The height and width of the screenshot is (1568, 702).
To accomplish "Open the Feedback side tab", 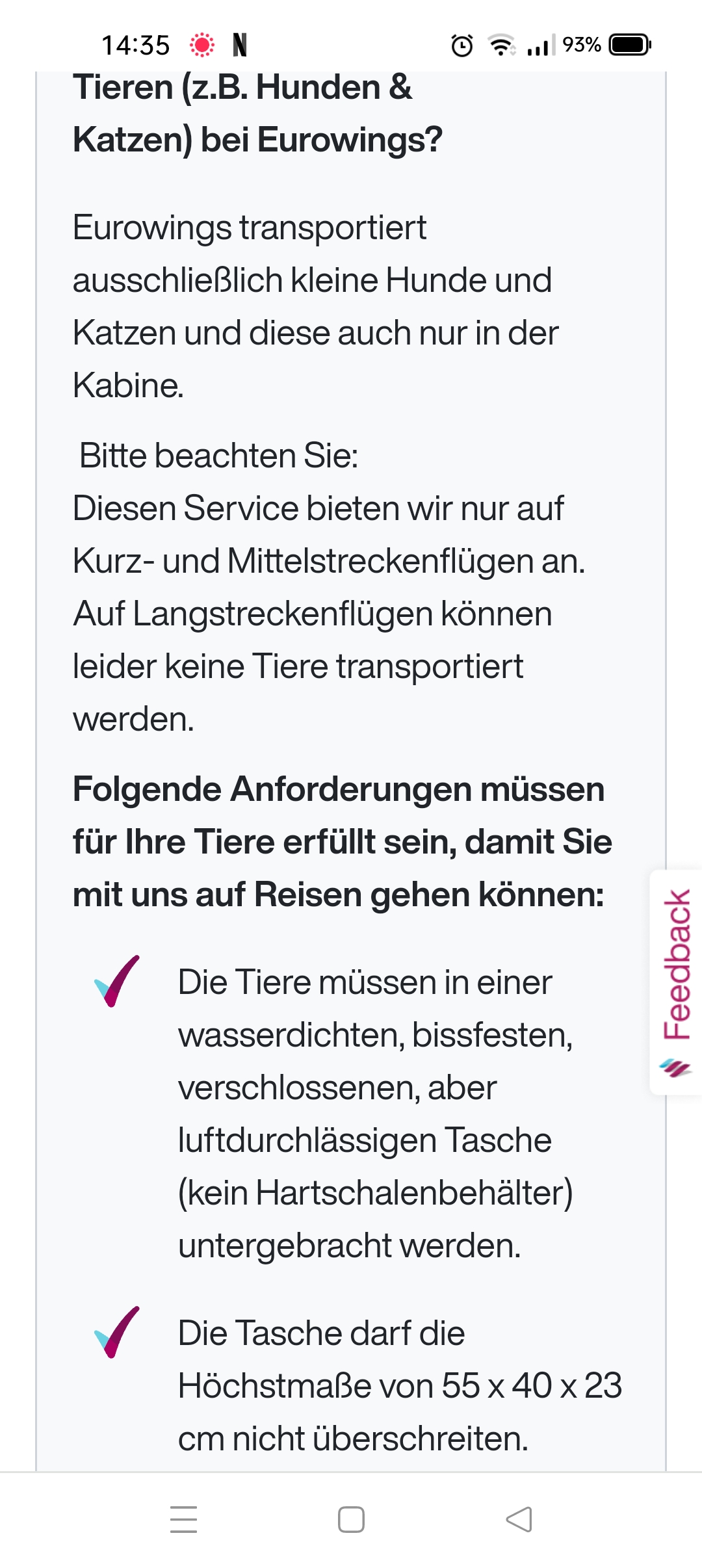I will click(676, 982).
